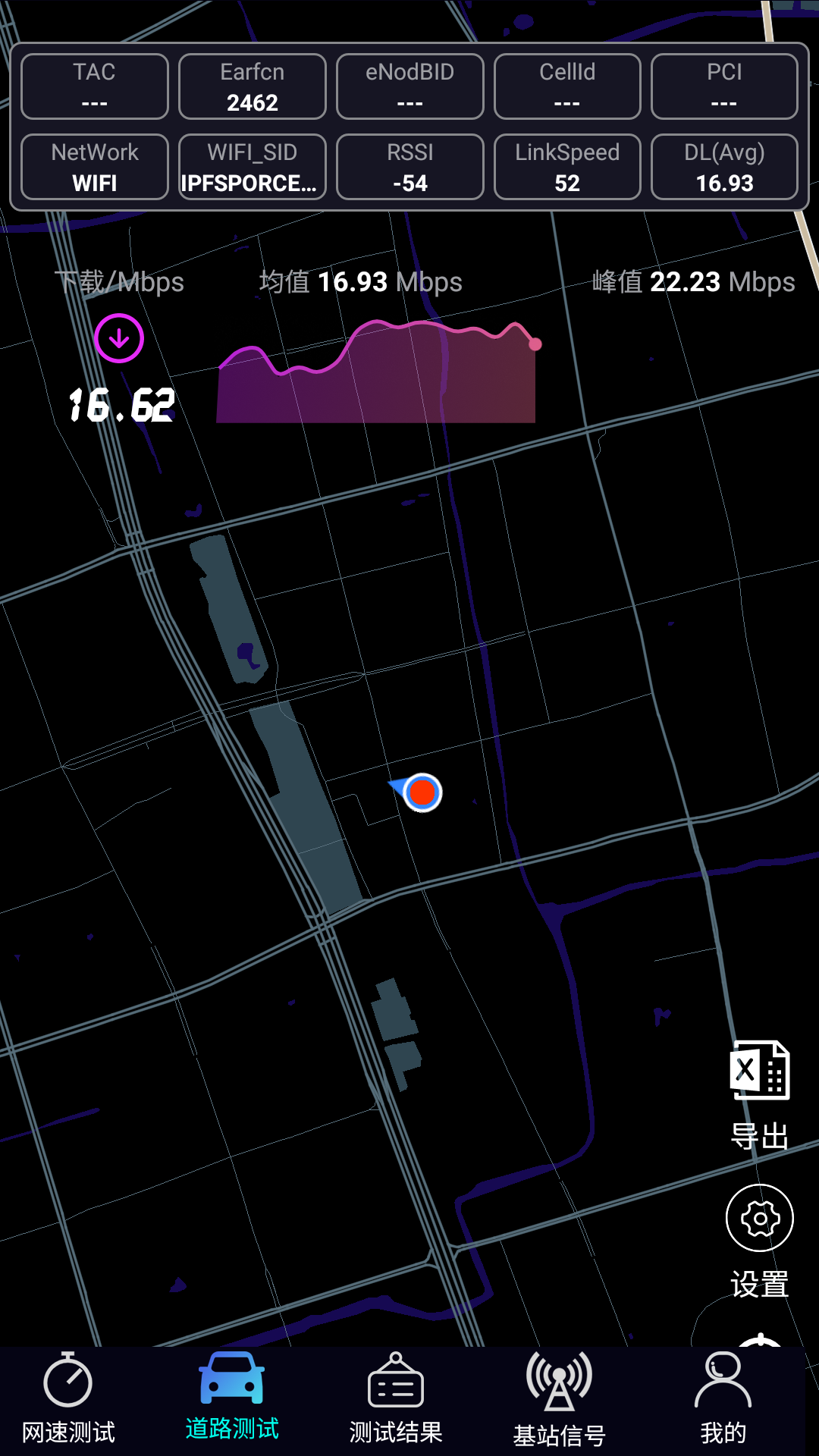The image size is (819, 1456).
Task: Select the 道路测试 tab
Action: click(232, 1397)
